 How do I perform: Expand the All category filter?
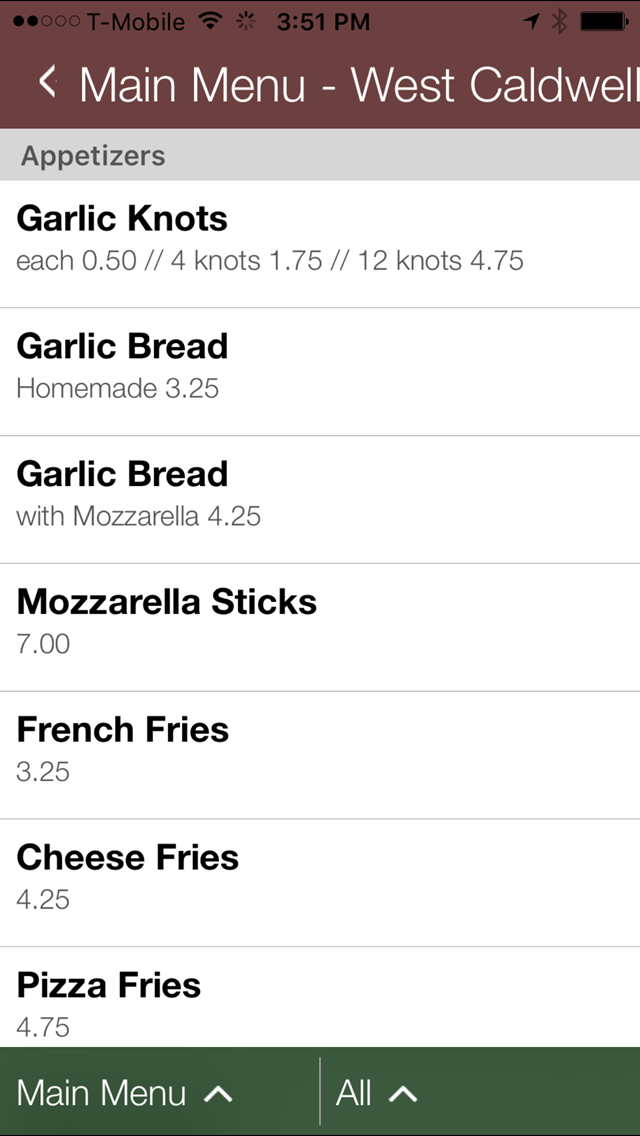coord(480,1092)
